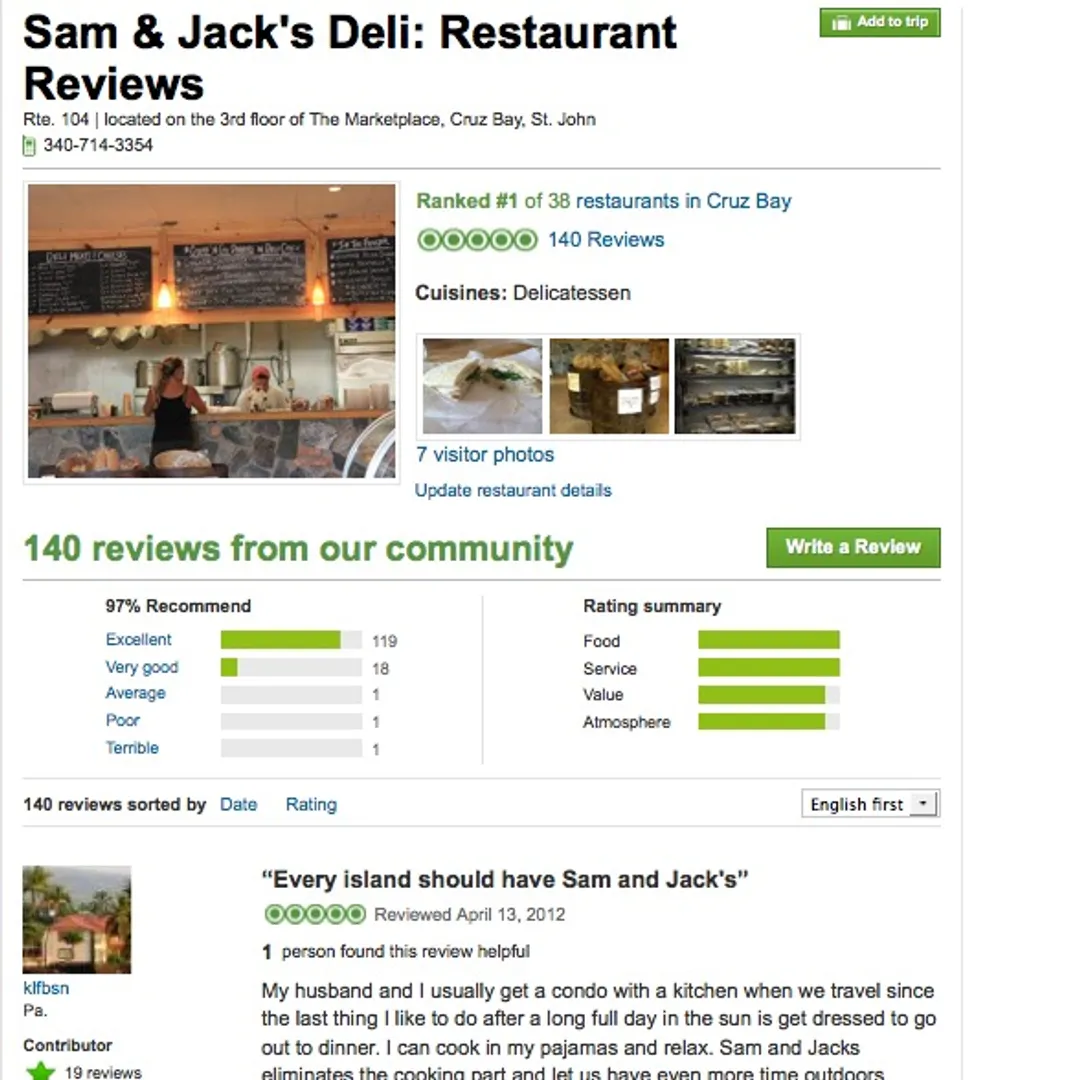
Task: Sort reviews by Date
Action: click(x=238, y=805)
